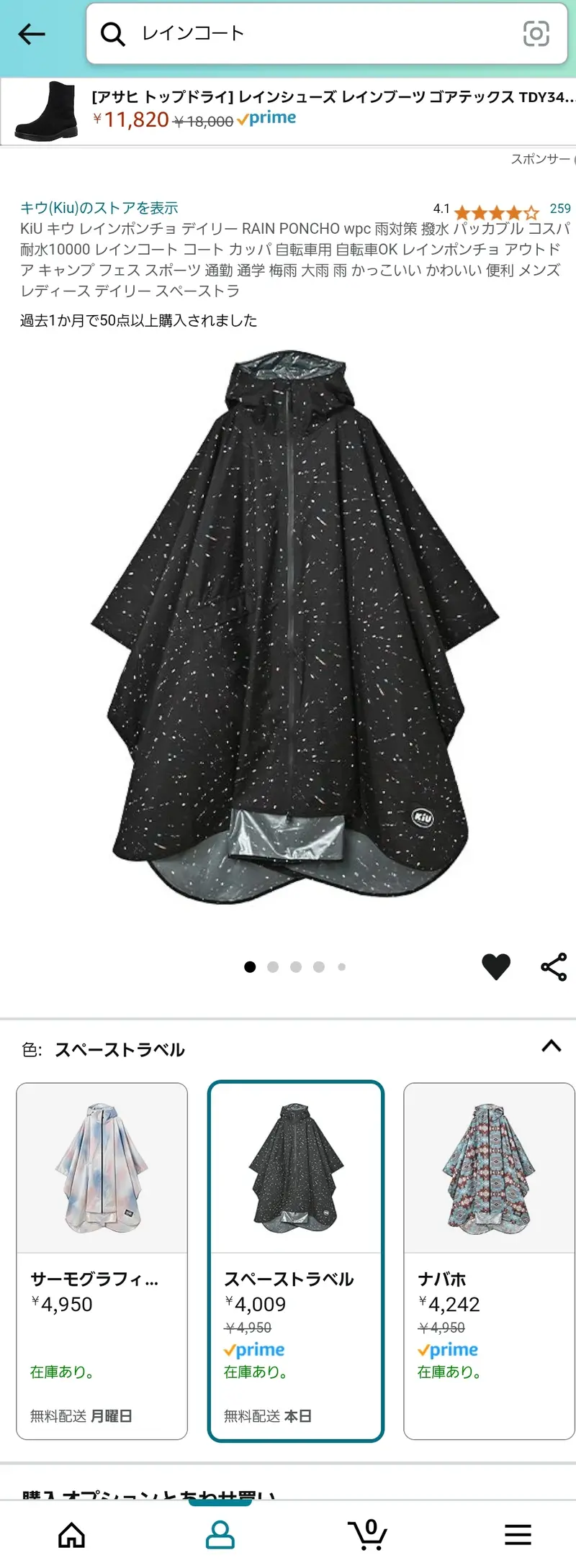View the shopping cart
Screen dimensions: 576x1568
click(x=368, y=1535)
